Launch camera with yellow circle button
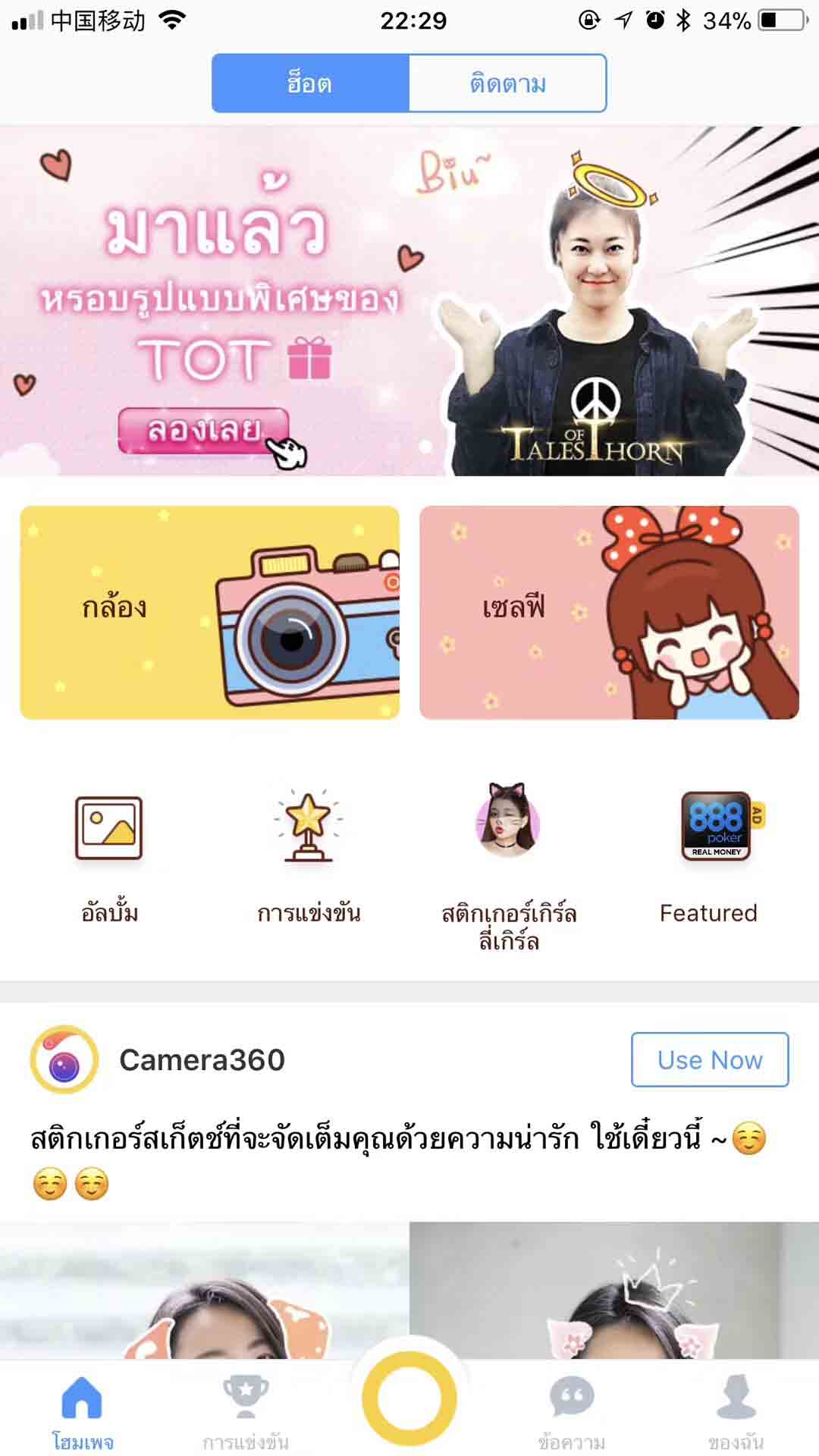This screenshot has width=819, height=1456. [x=409, y=1398]
